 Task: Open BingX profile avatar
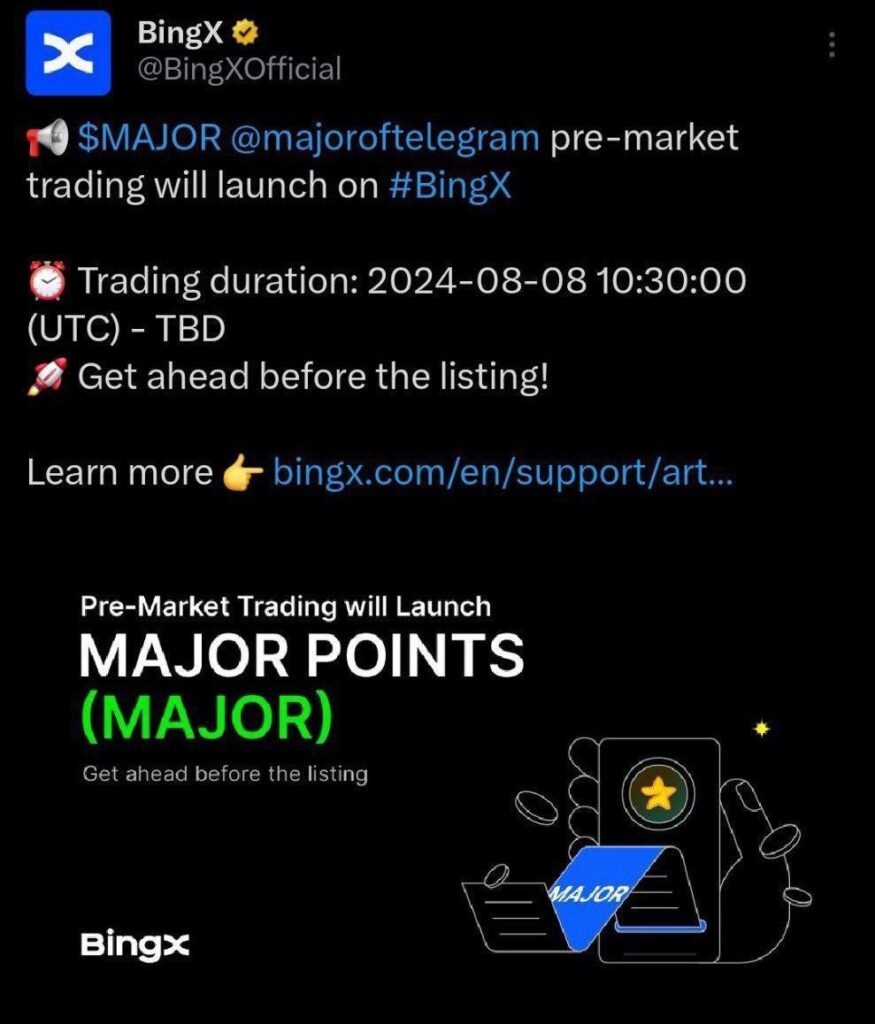coord(68,53)
